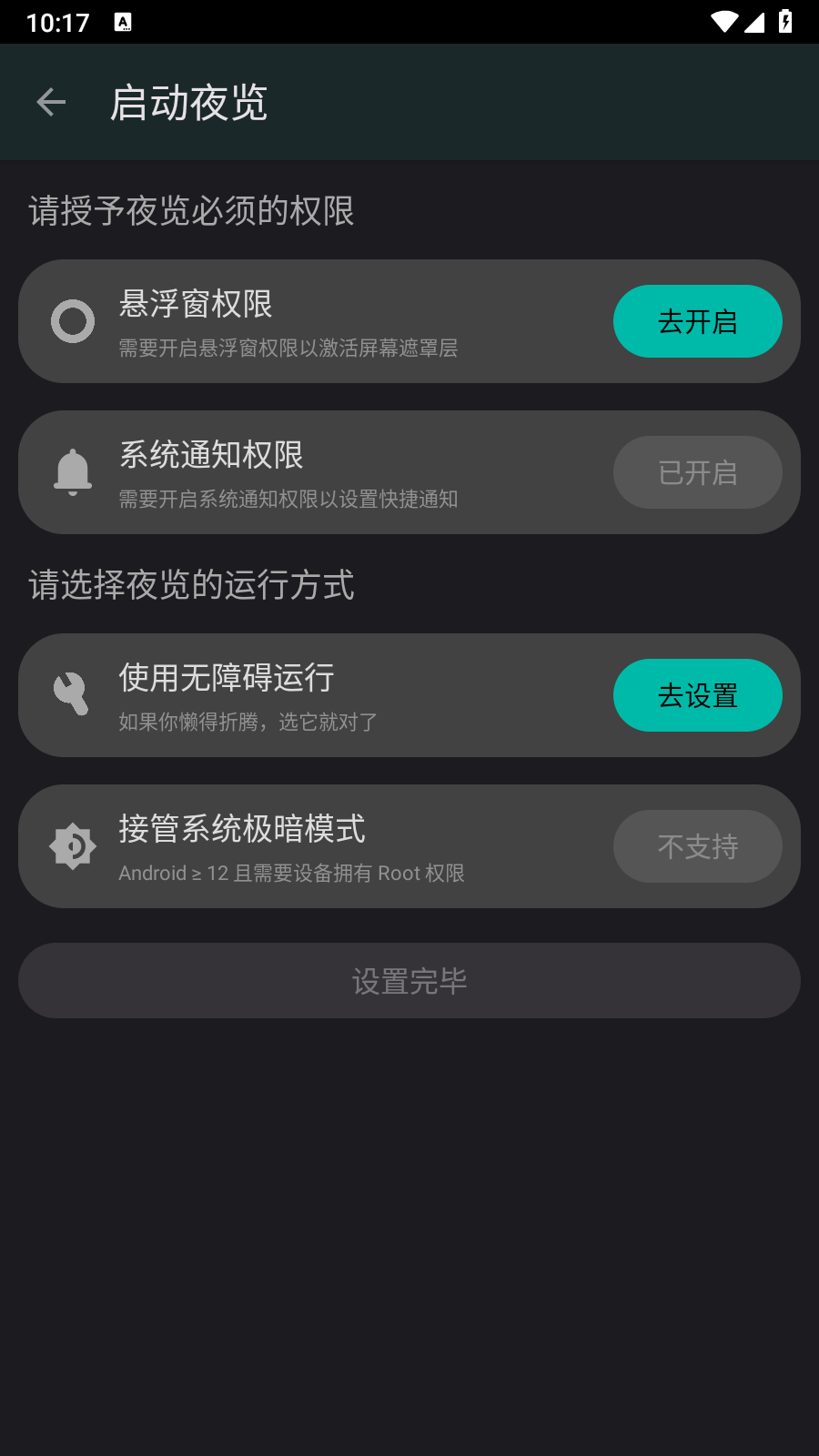Viewport: 819px width, 1456px height.
Task: Open the Wi-Fi status icon
Action: click(x=723, y=20)
